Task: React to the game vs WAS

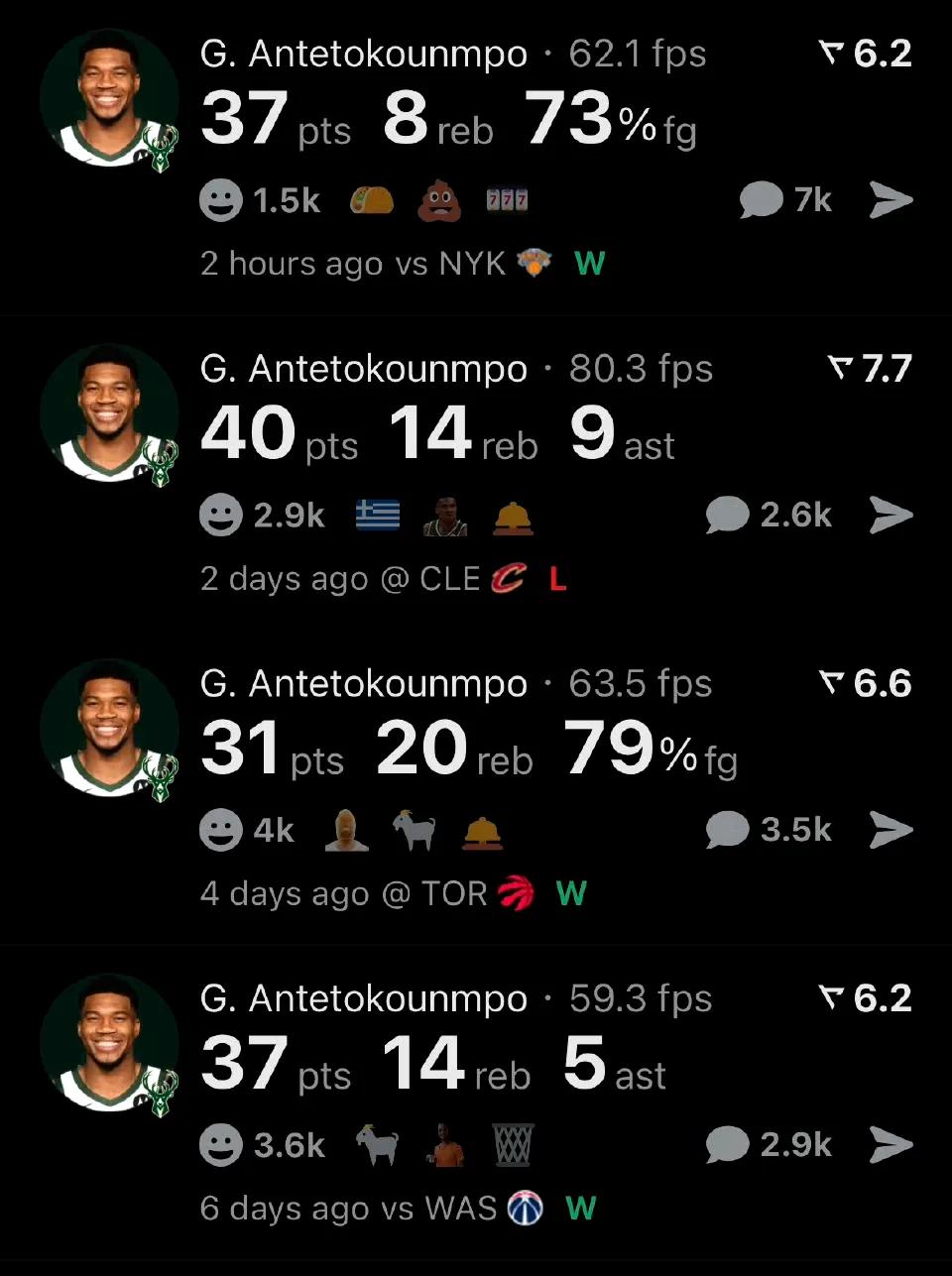Action: (x=221, y=1145)
